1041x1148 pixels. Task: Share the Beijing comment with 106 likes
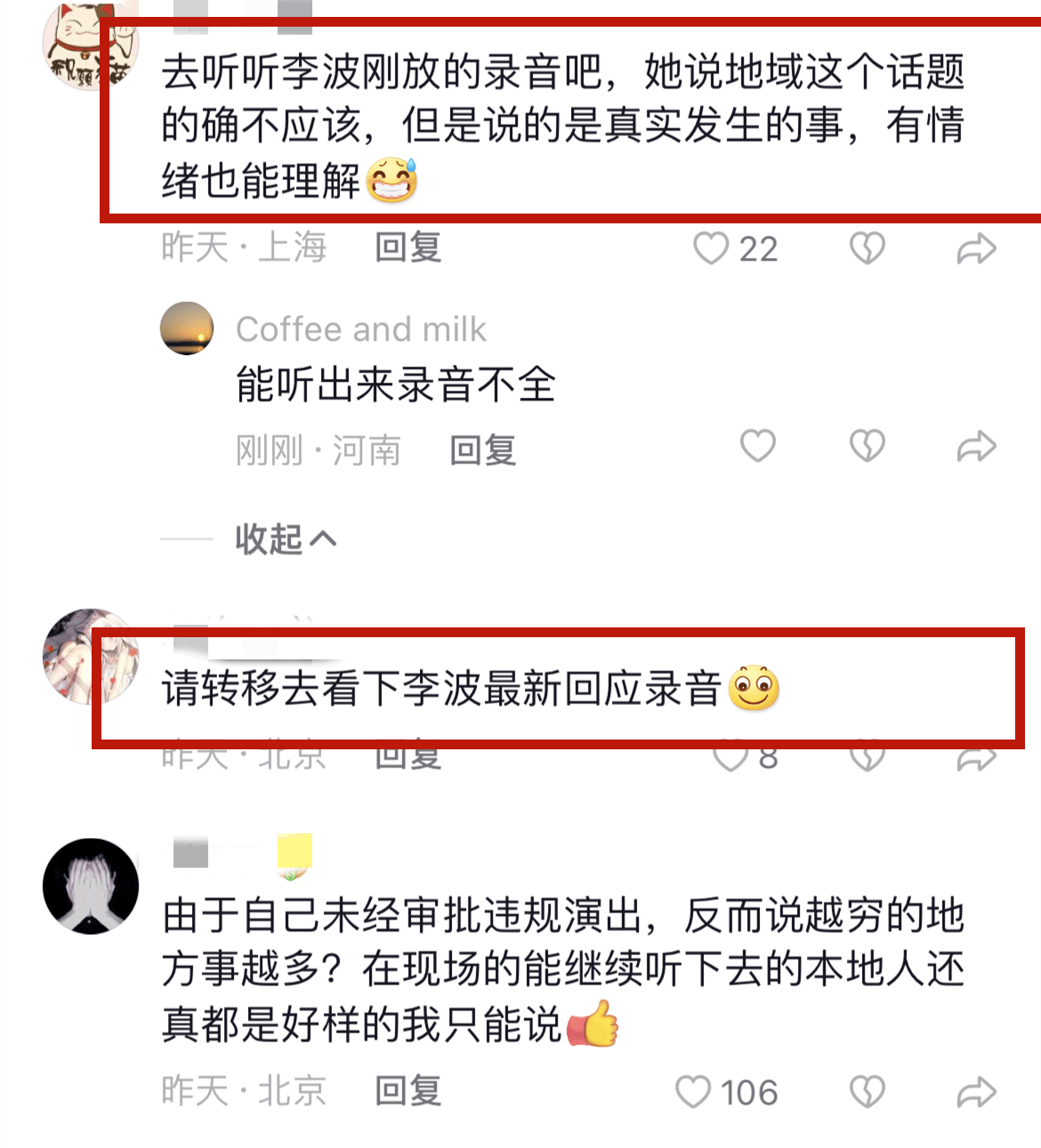(976, 1092)
